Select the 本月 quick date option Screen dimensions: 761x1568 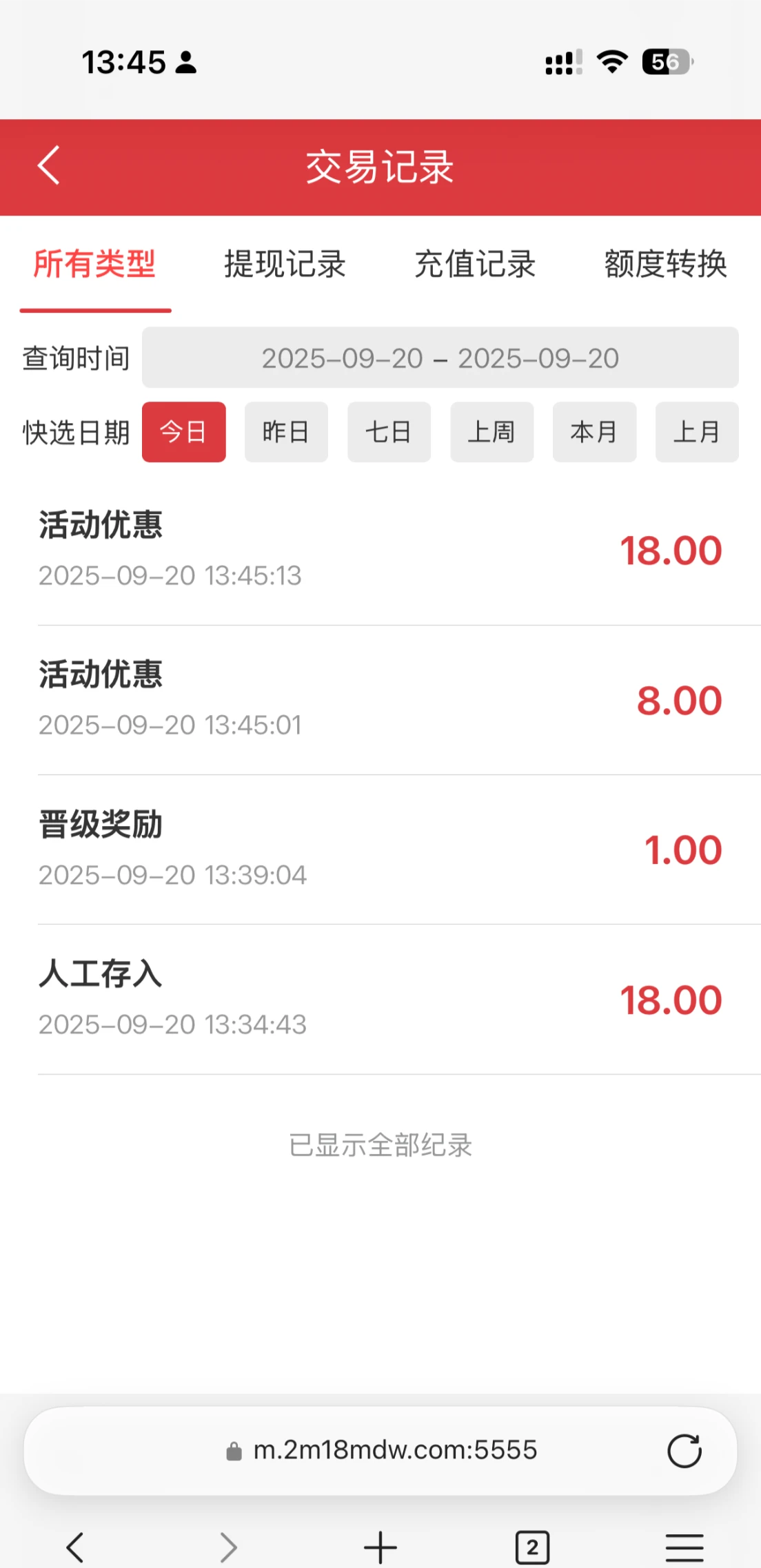[594, 432]
